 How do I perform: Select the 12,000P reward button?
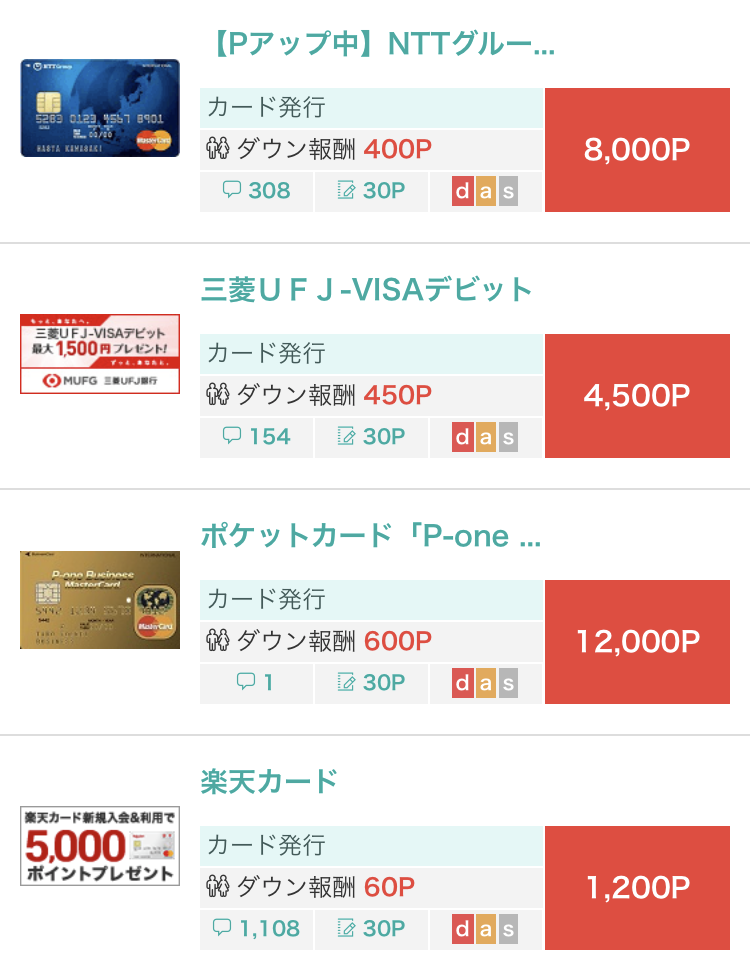(x=636, y=642)
